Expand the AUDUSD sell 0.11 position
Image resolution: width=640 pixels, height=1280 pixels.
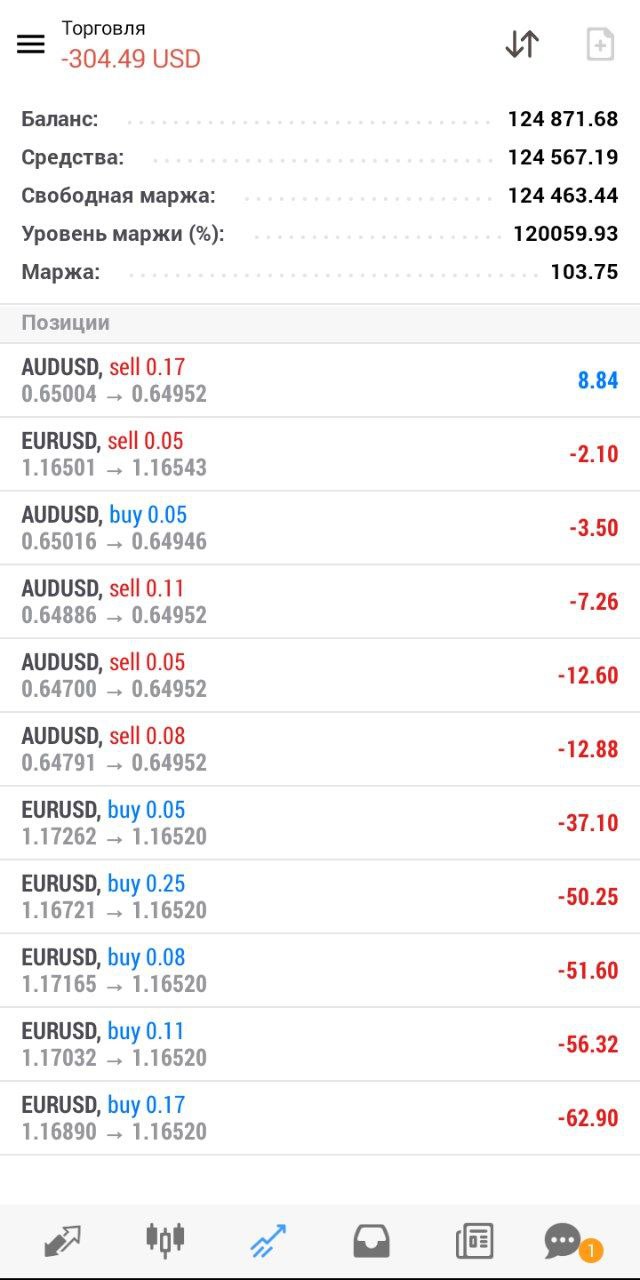(x=320, y=602)
